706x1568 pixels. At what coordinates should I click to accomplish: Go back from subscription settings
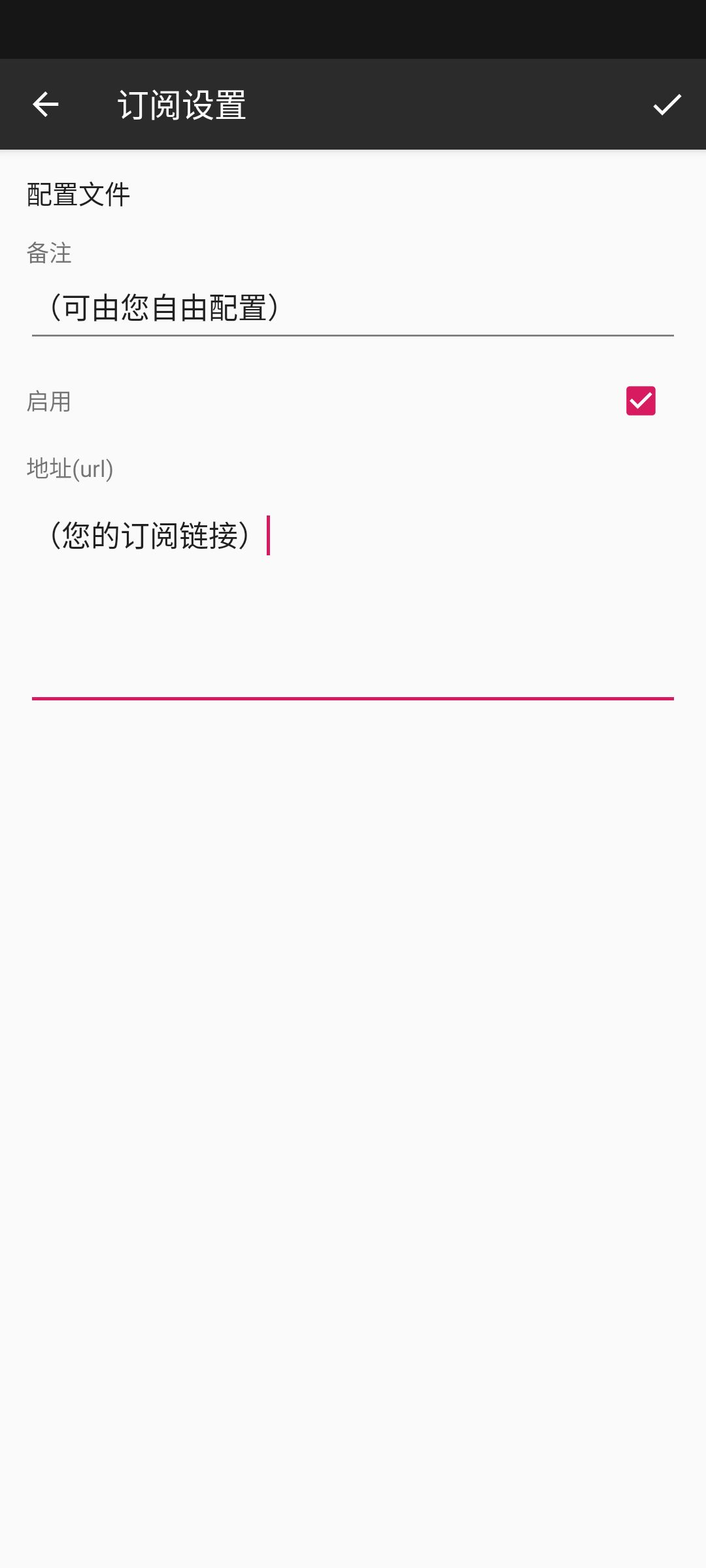(x=46, y=105)
